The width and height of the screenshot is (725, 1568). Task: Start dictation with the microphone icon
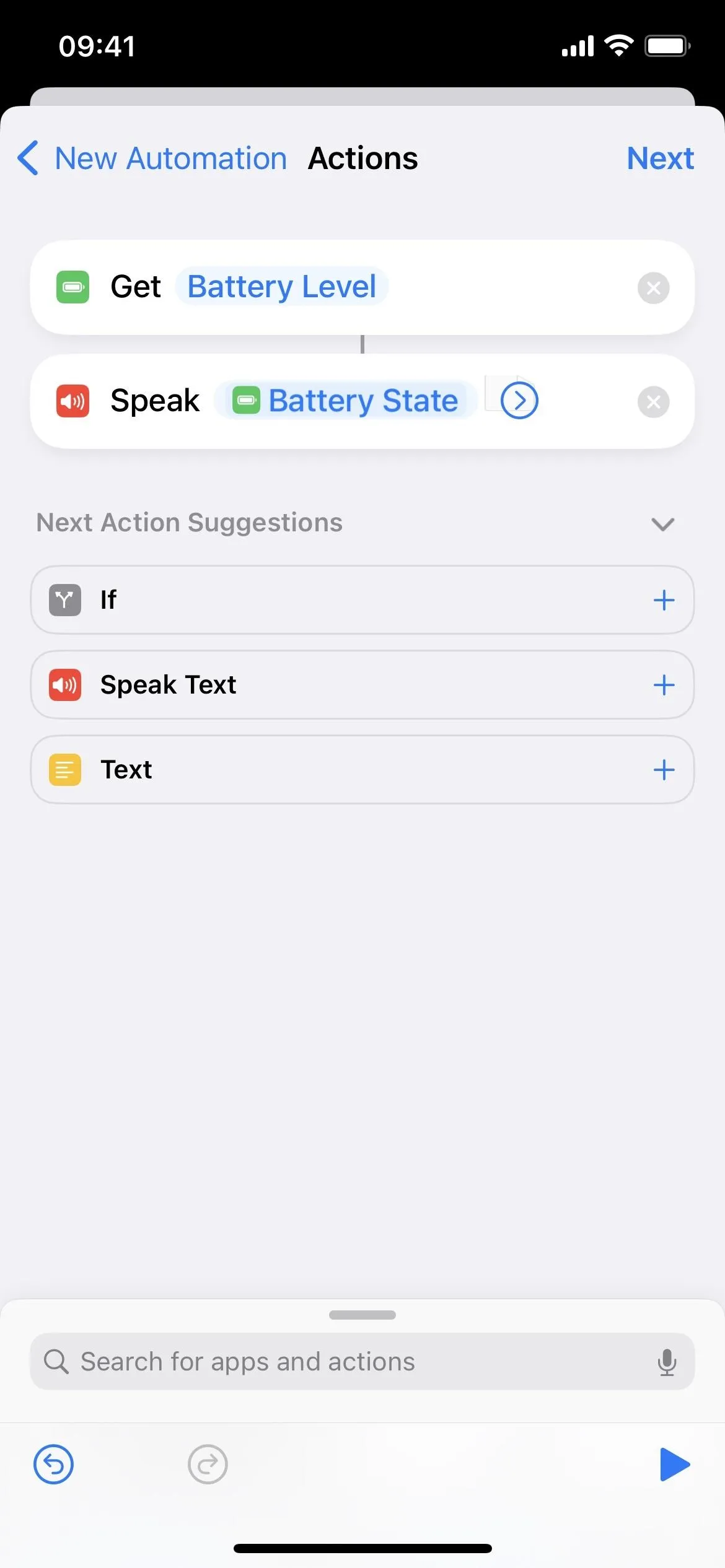tap(667, 1362)
